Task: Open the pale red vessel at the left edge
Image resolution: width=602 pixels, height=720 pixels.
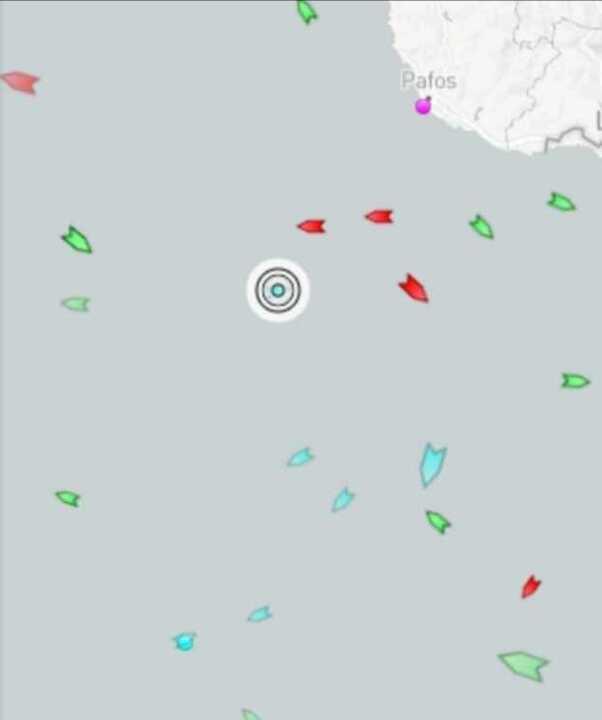Action: click(x=20, y=82)
